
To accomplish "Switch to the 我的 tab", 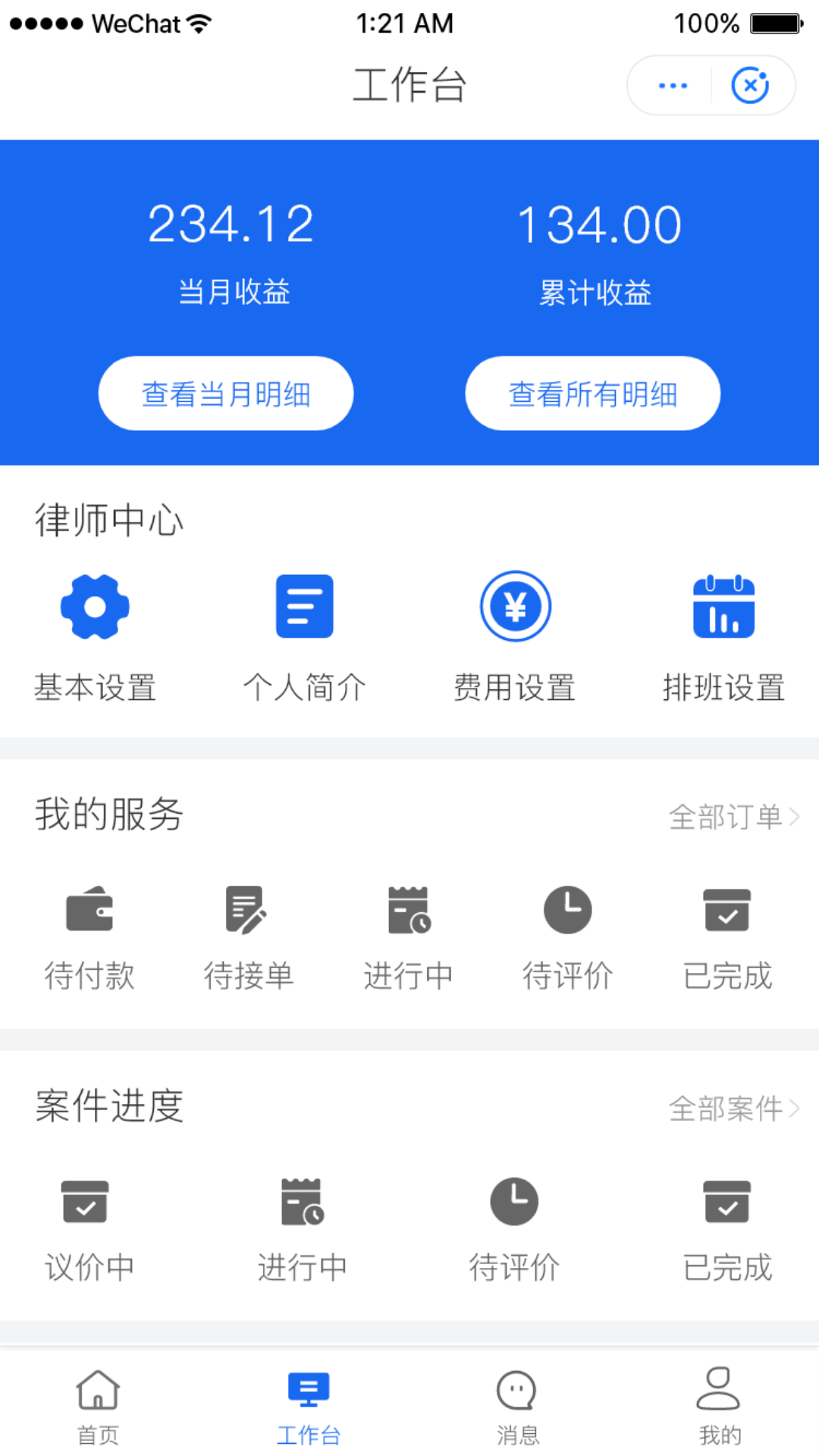I will click(719, 1406).
